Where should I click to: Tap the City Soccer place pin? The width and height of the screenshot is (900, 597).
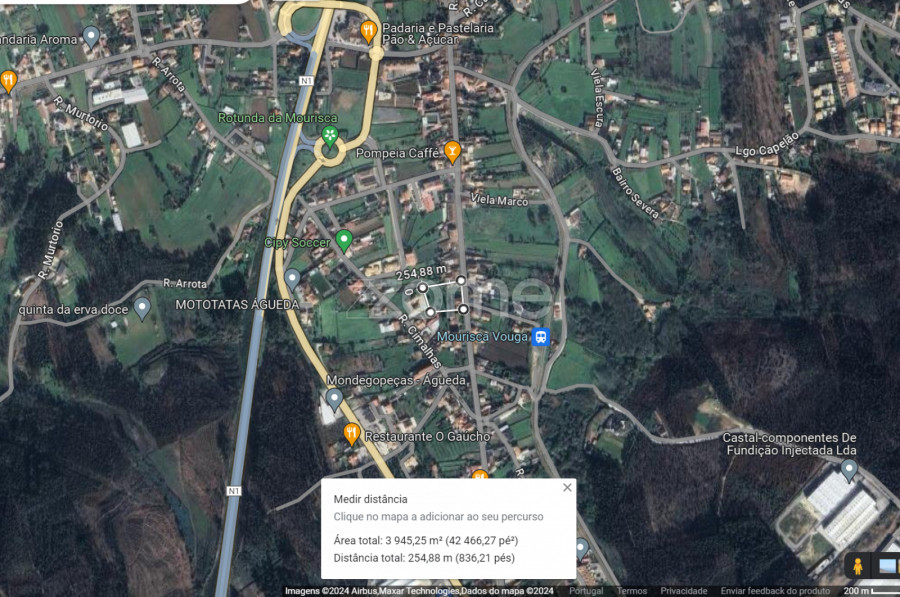tap(344, 240)
